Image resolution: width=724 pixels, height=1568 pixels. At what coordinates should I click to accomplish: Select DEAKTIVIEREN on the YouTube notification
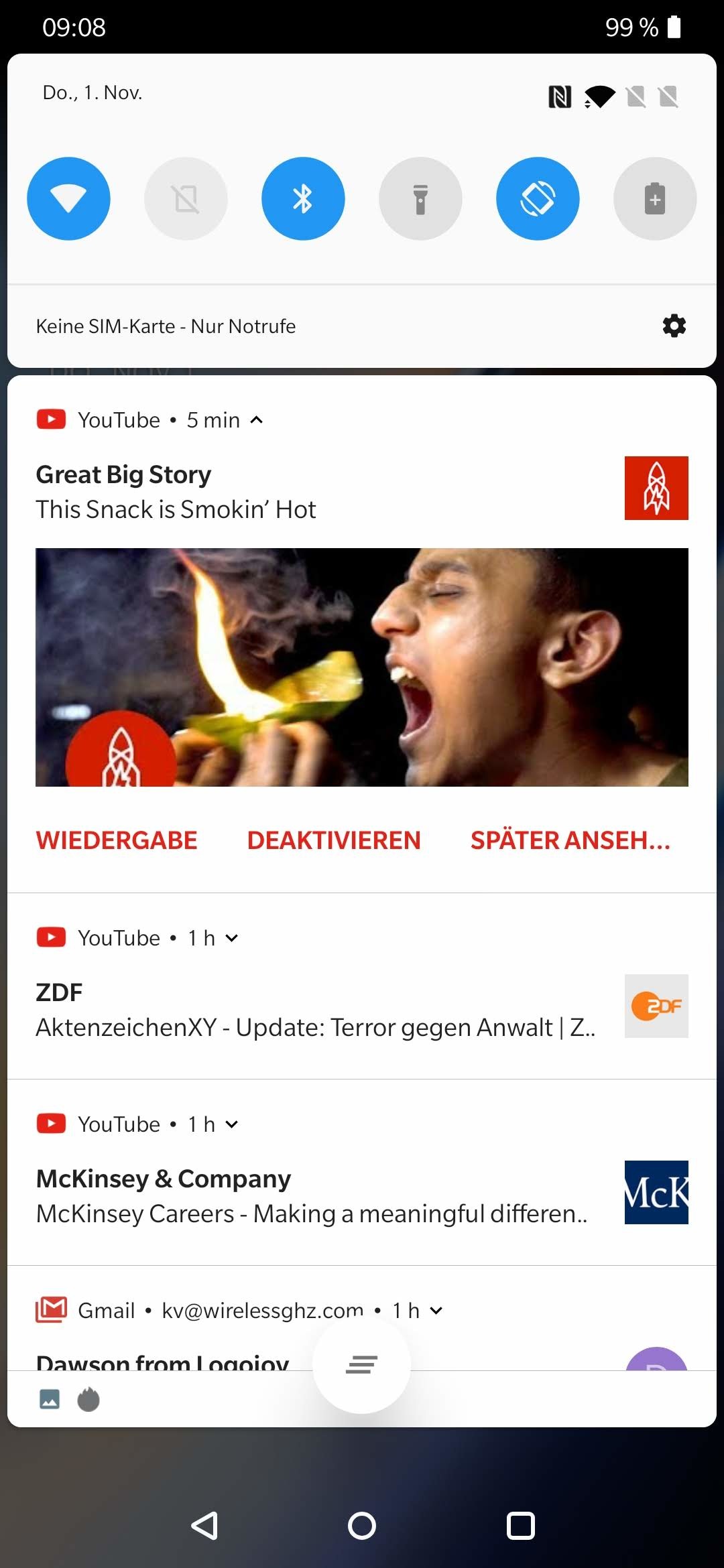(334, 840)
